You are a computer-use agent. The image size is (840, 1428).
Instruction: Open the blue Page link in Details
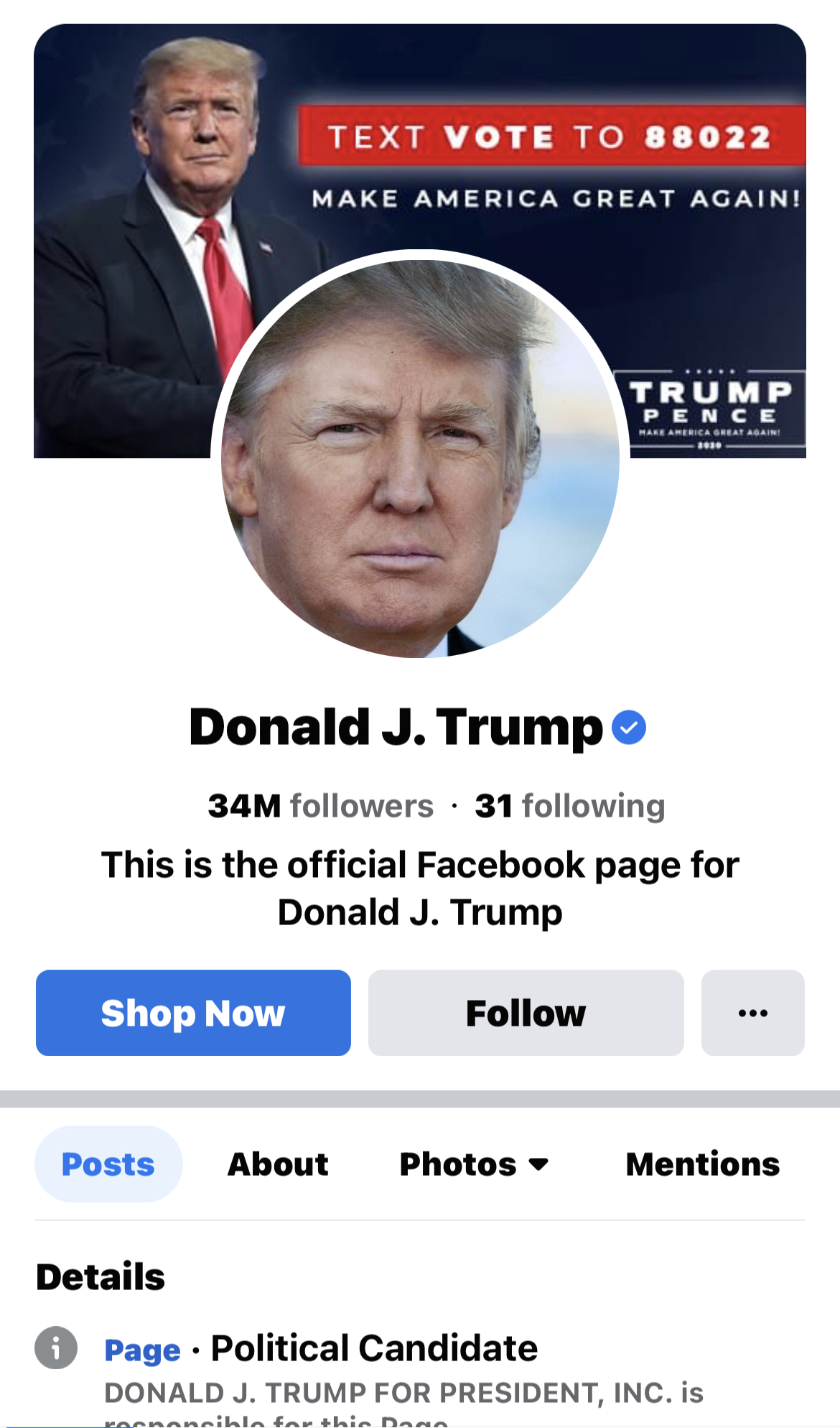(142, 1350)
